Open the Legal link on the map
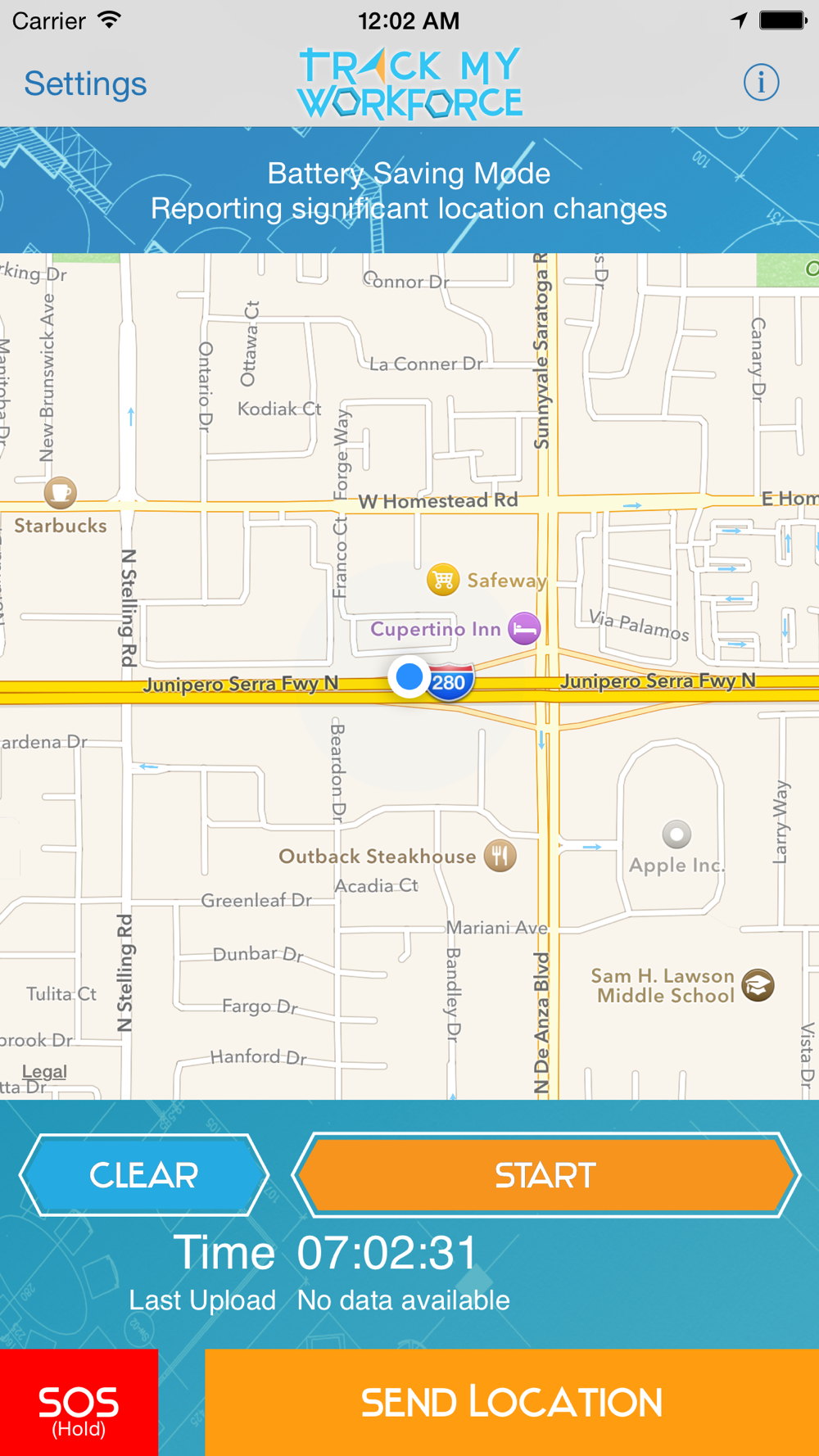This screenshot has width=819, height=1456. (x=44, y=1071)
